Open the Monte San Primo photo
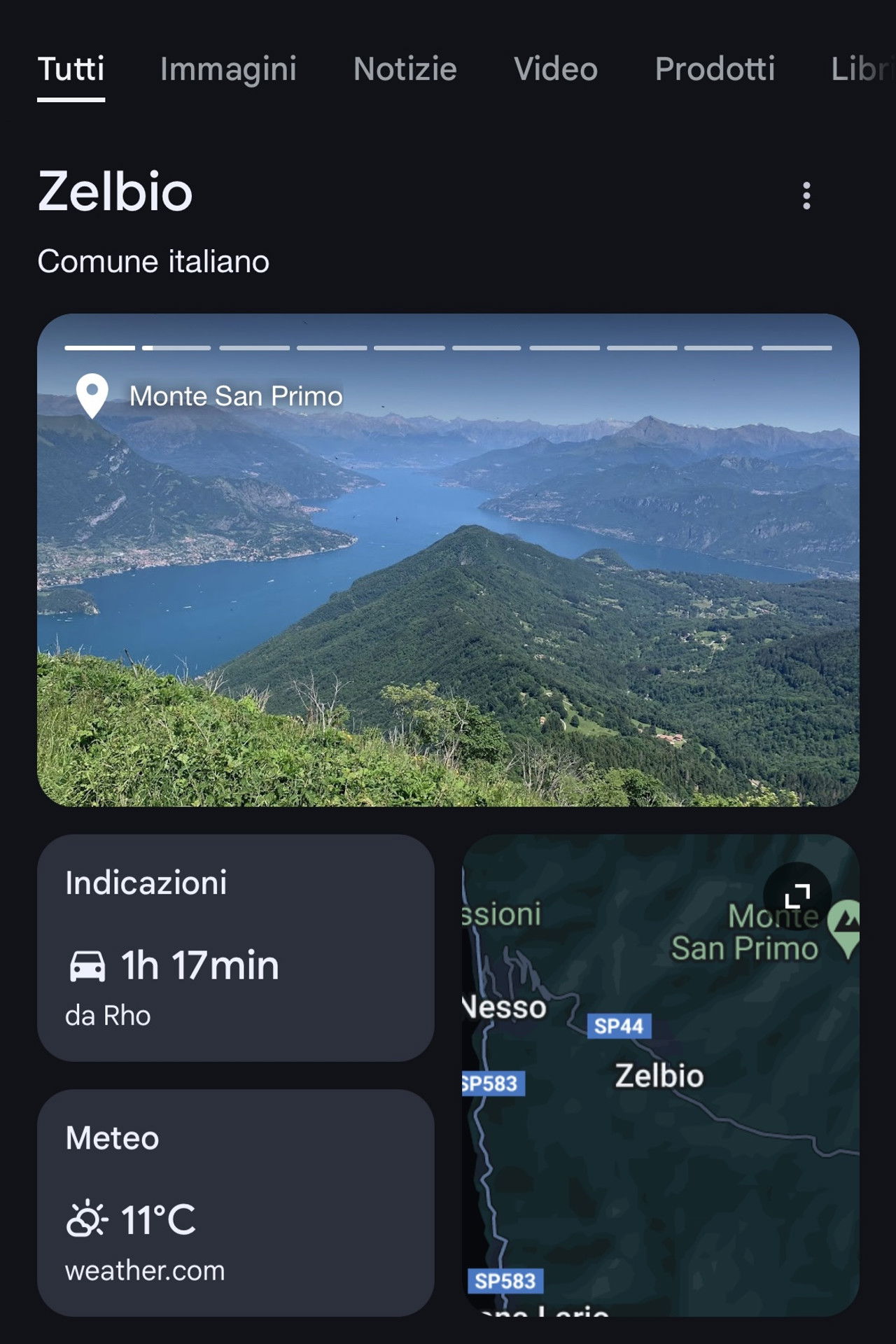896x1344 pixels. pyautogui.click(x=448, y=574)
